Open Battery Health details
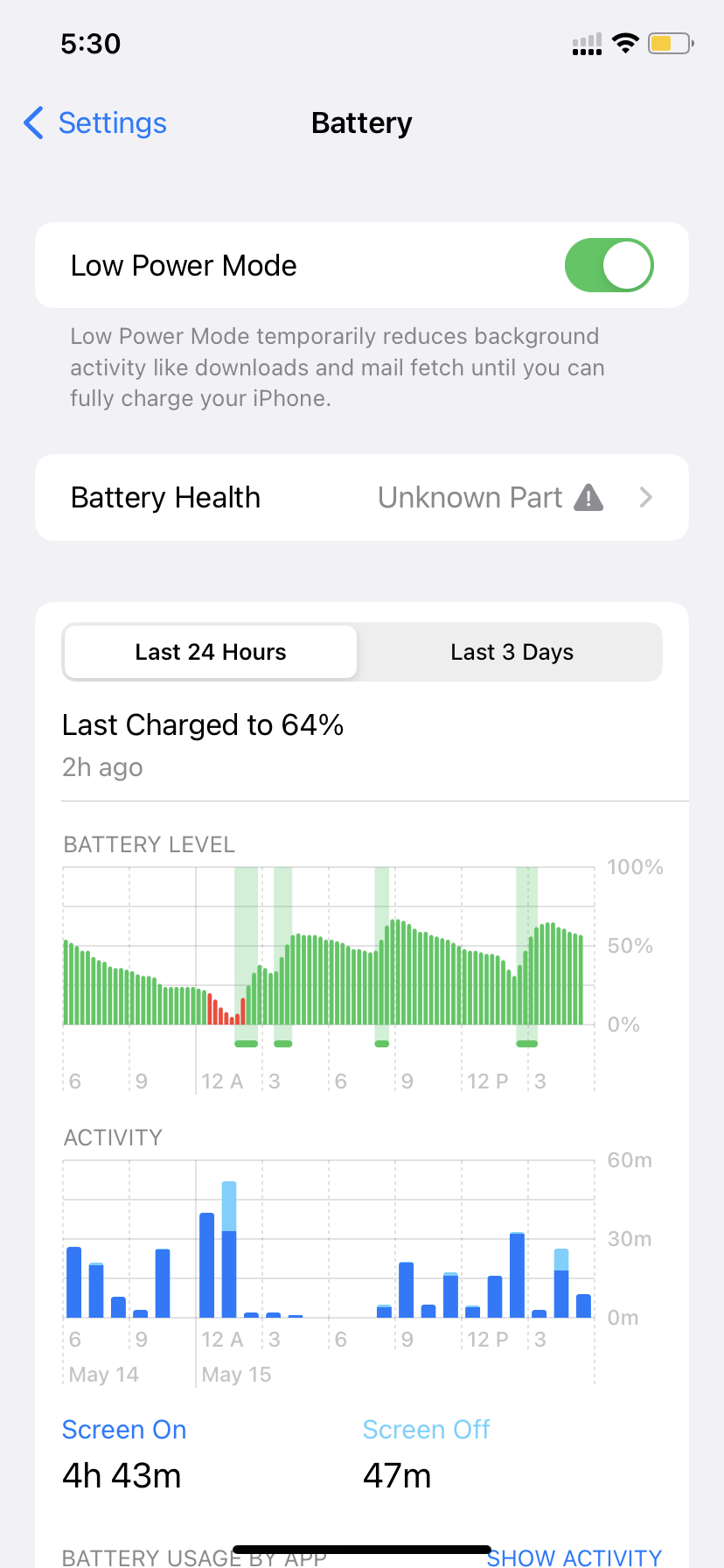Screen dimensions: 724x1568 (x=362, y=497)
